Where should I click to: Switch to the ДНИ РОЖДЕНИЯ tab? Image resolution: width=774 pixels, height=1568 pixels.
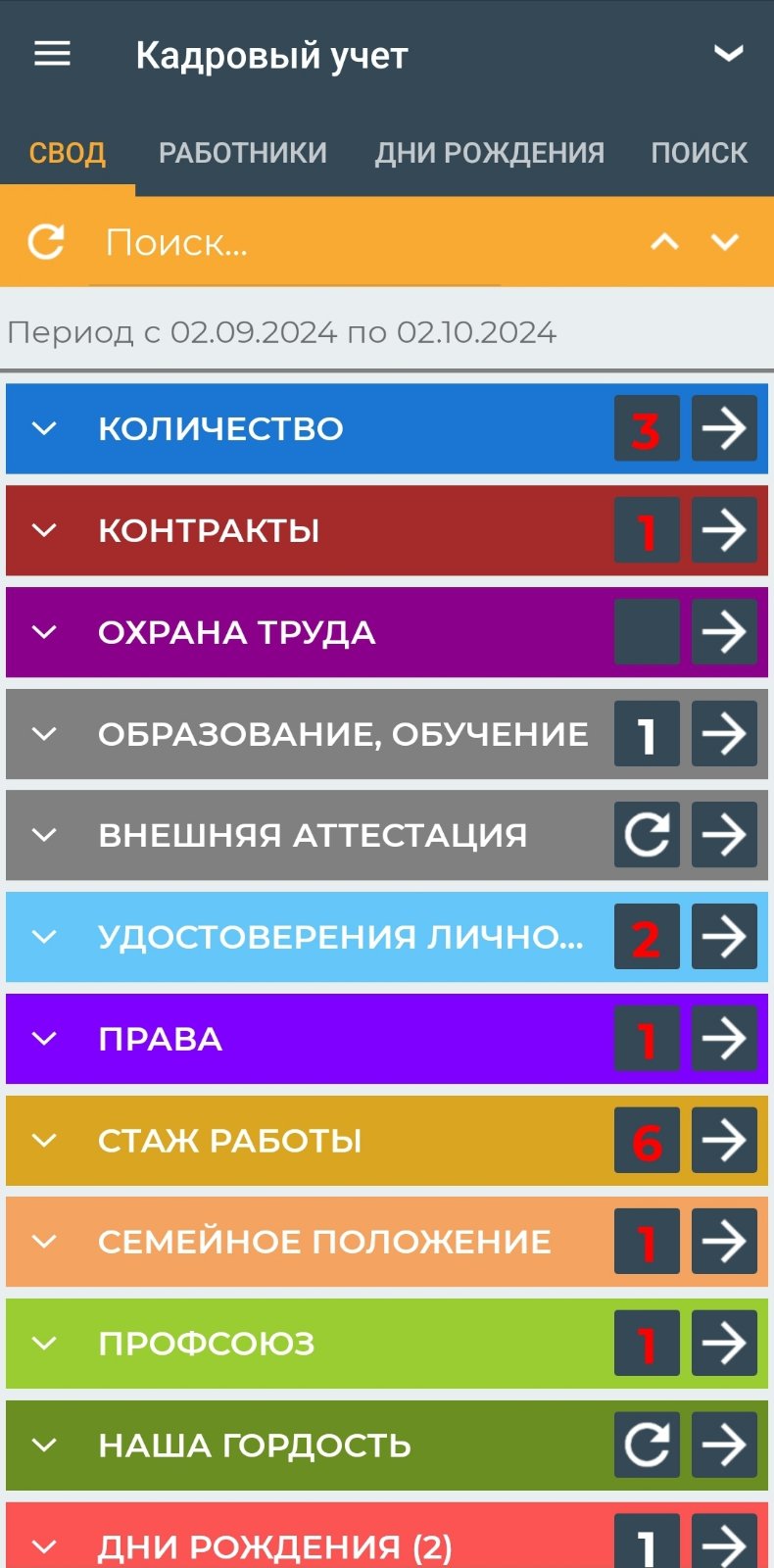489,153
